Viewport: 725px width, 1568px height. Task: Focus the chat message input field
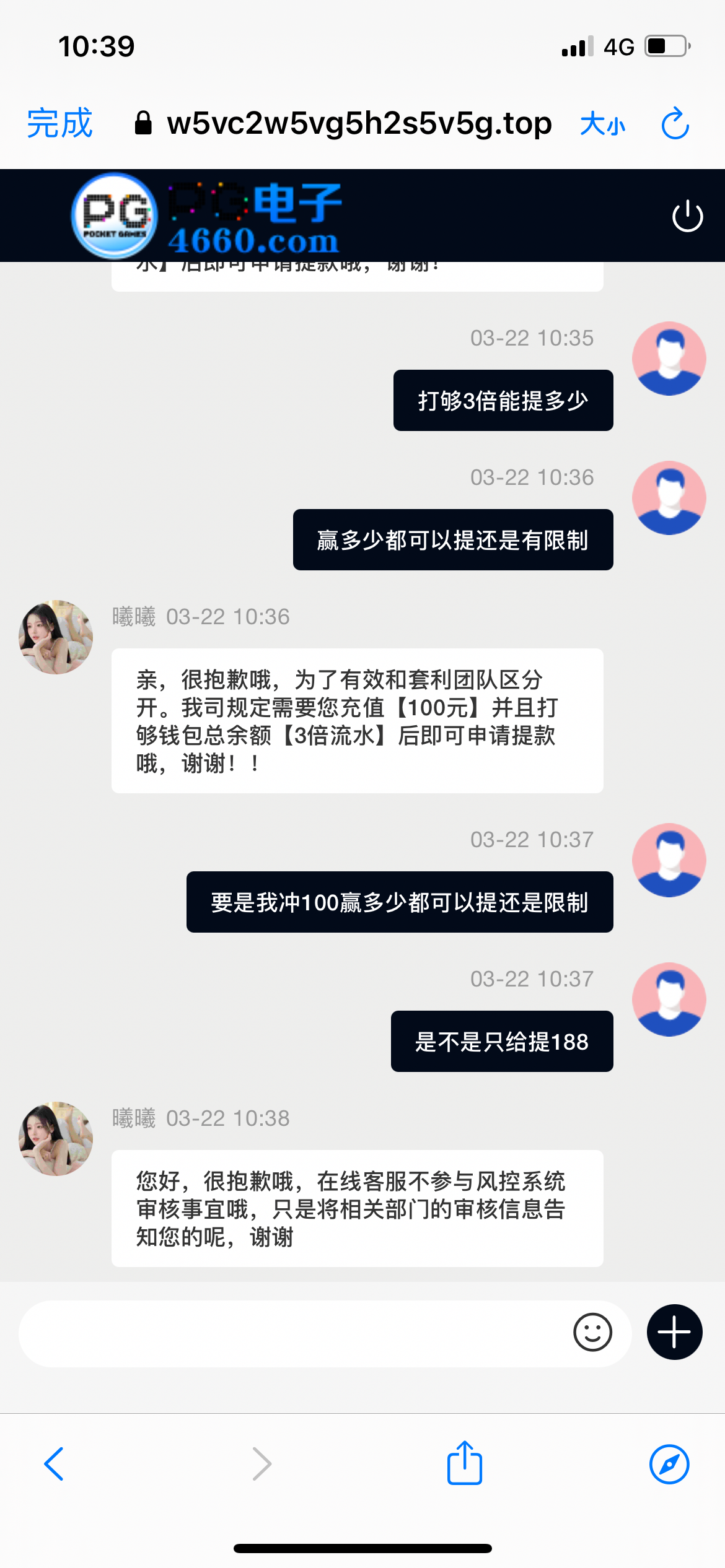tap(291, 1333)
